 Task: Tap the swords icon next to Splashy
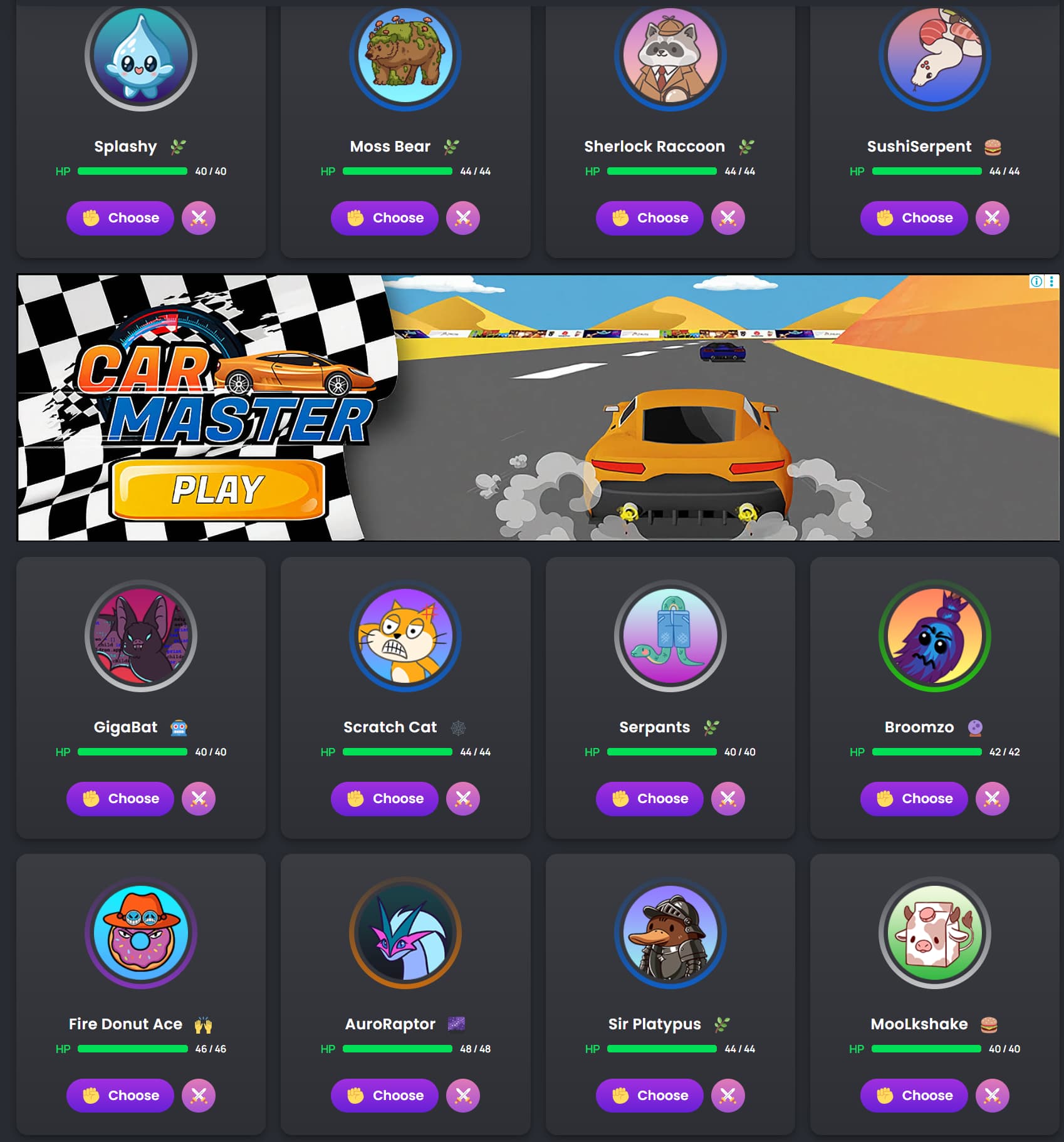(x=199, y=218)
